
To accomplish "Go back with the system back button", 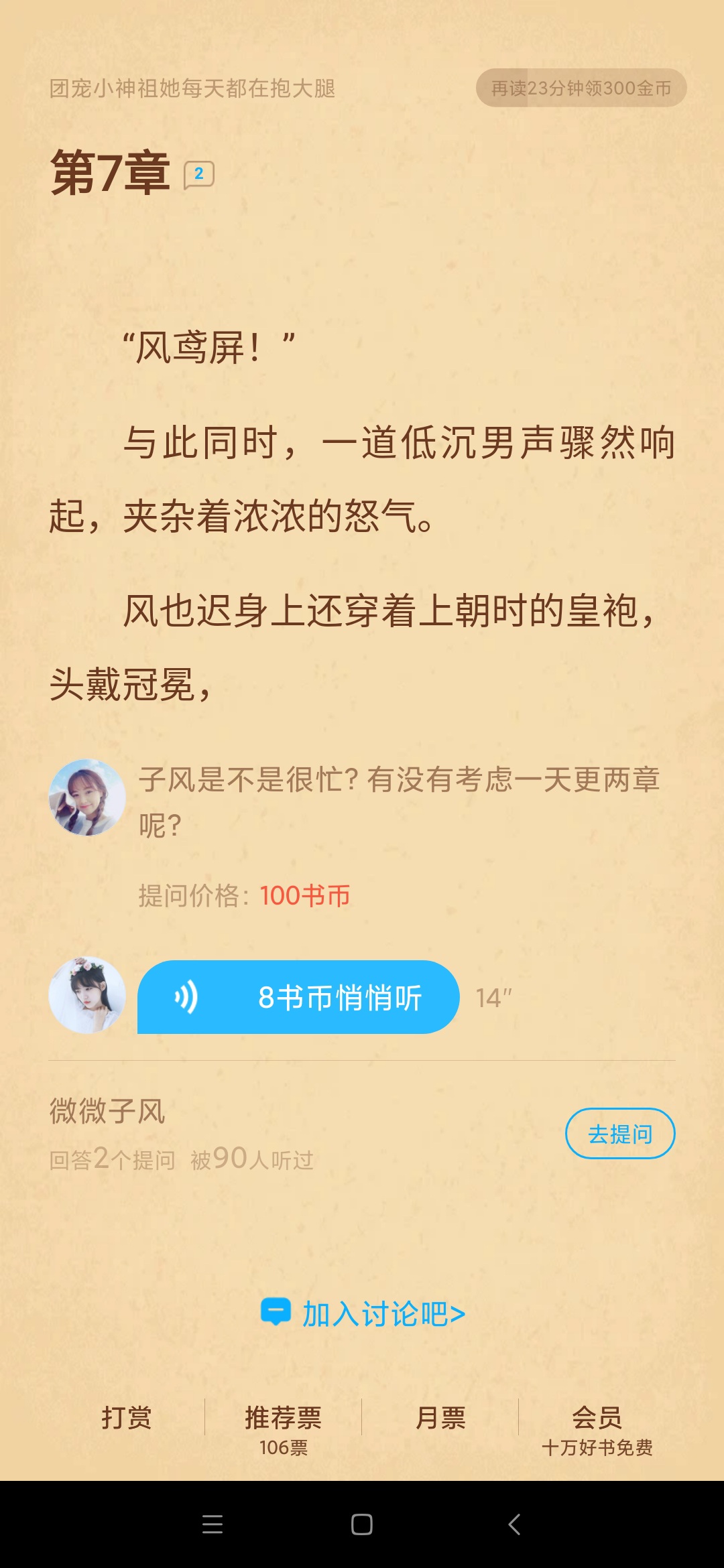I will pyautogui.click(x=514, y=1524).
